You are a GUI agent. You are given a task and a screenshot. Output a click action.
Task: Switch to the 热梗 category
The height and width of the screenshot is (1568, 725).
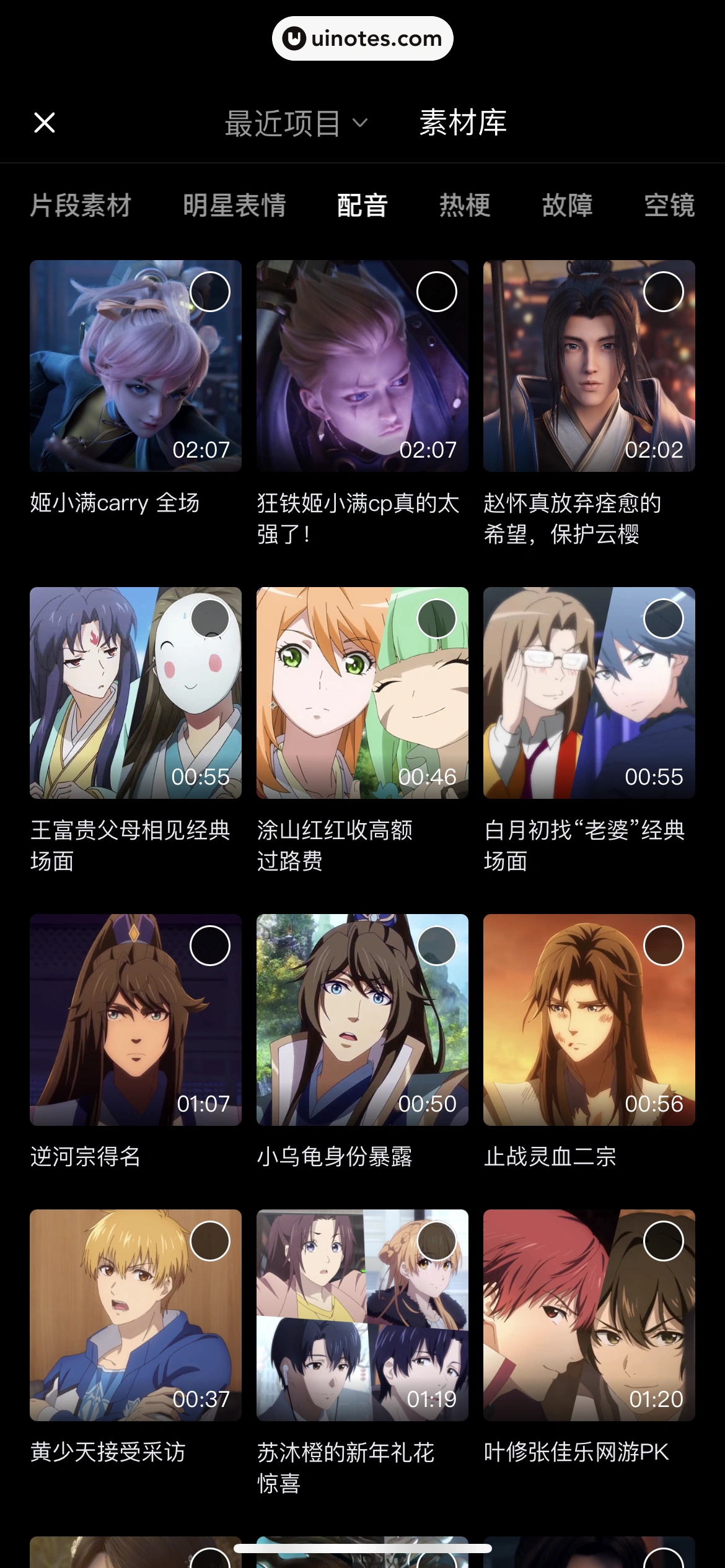click(x=465, y=206)
